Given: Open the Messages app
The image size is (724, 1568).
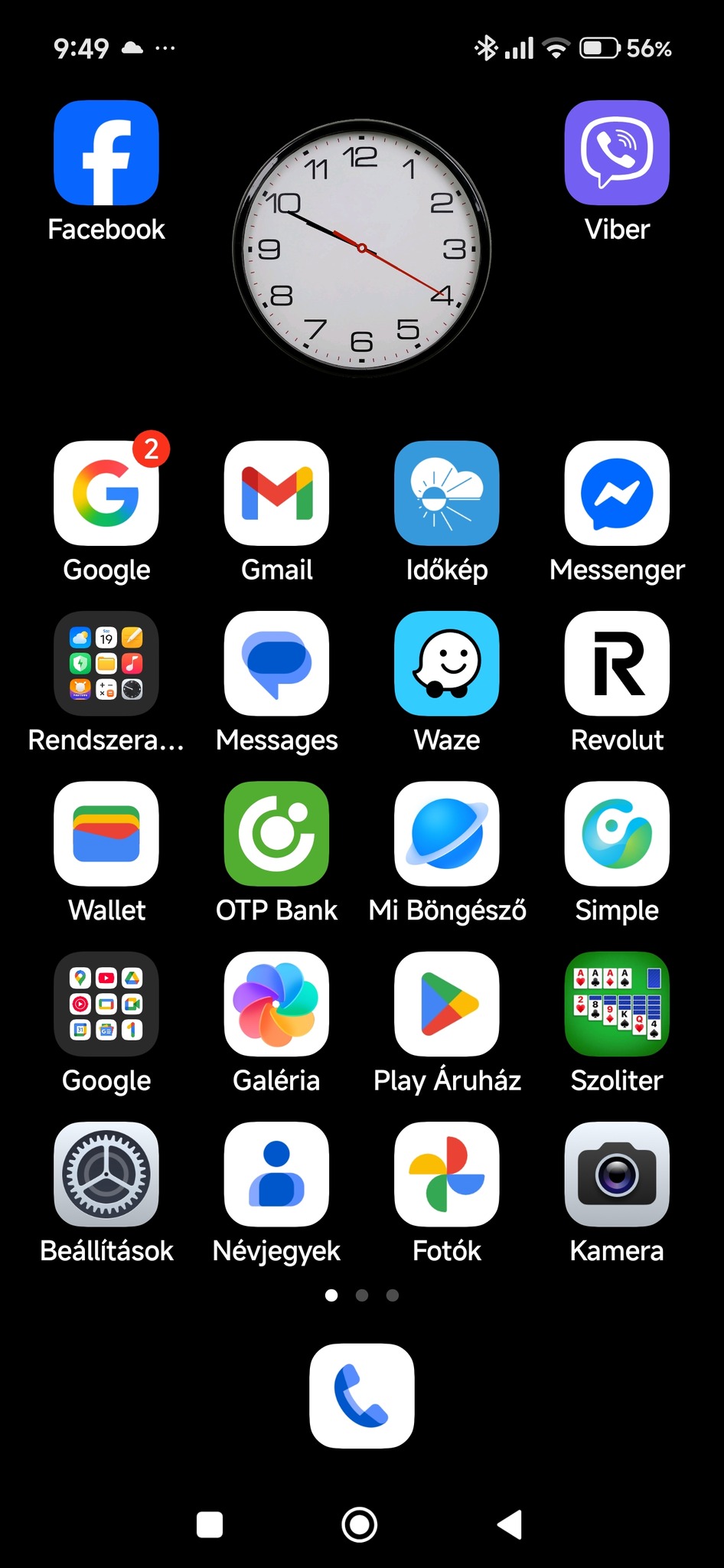Looking at the screenshot, I should click(276, 663).
